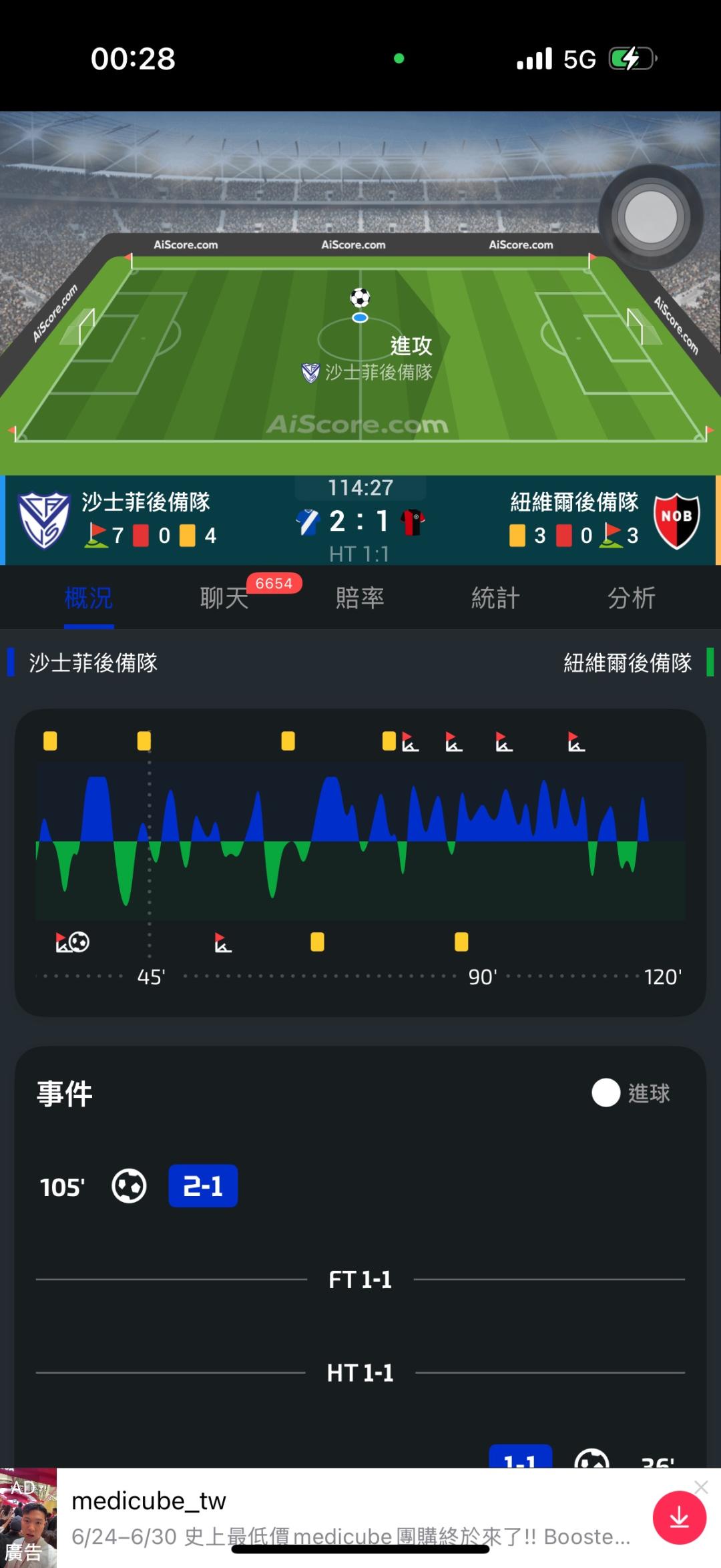The height and width of the screenshot is (1568, 721).
Task: Open 紐維爾後備隊 team crest
Action: (x=676, y=521)
